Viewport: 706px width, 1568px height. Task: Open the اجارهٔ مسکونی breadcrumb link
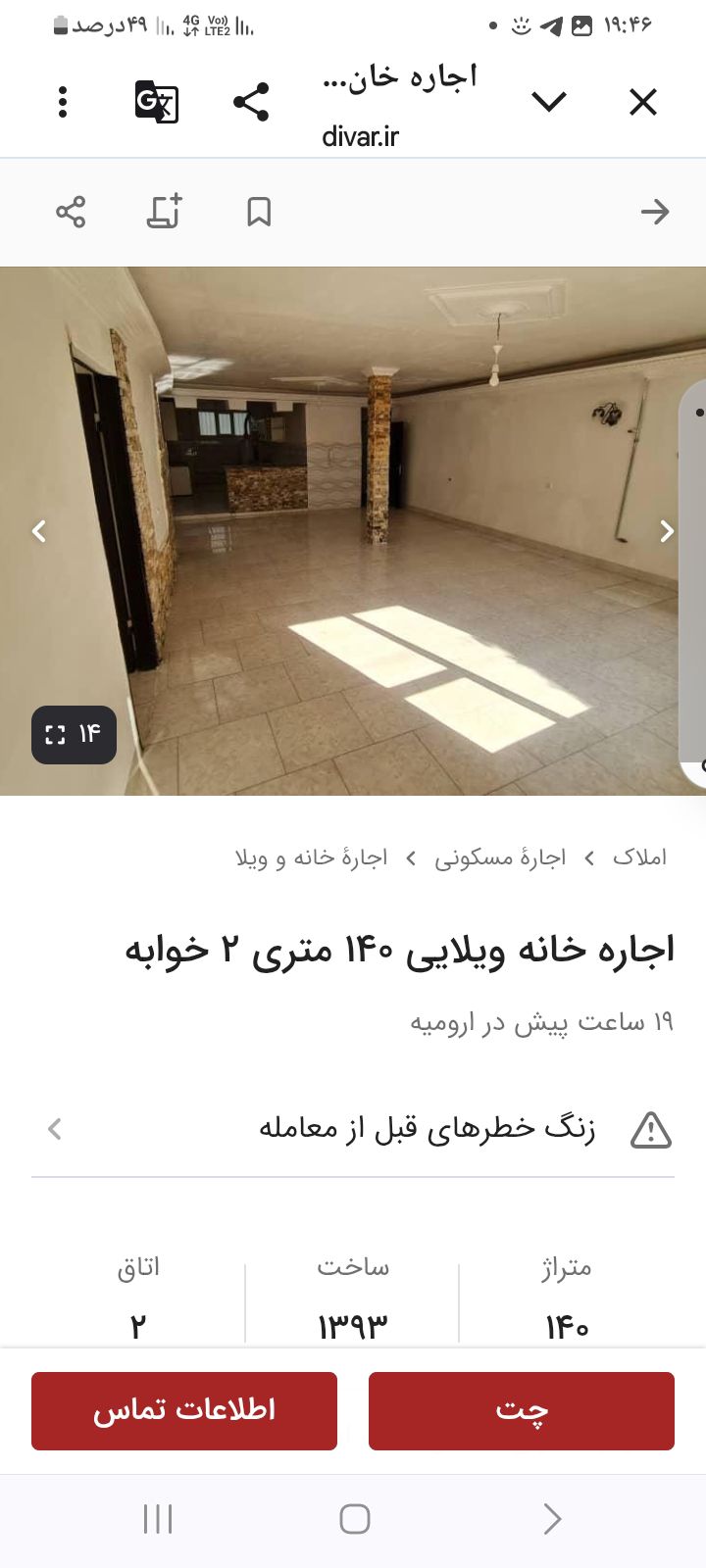500,857
